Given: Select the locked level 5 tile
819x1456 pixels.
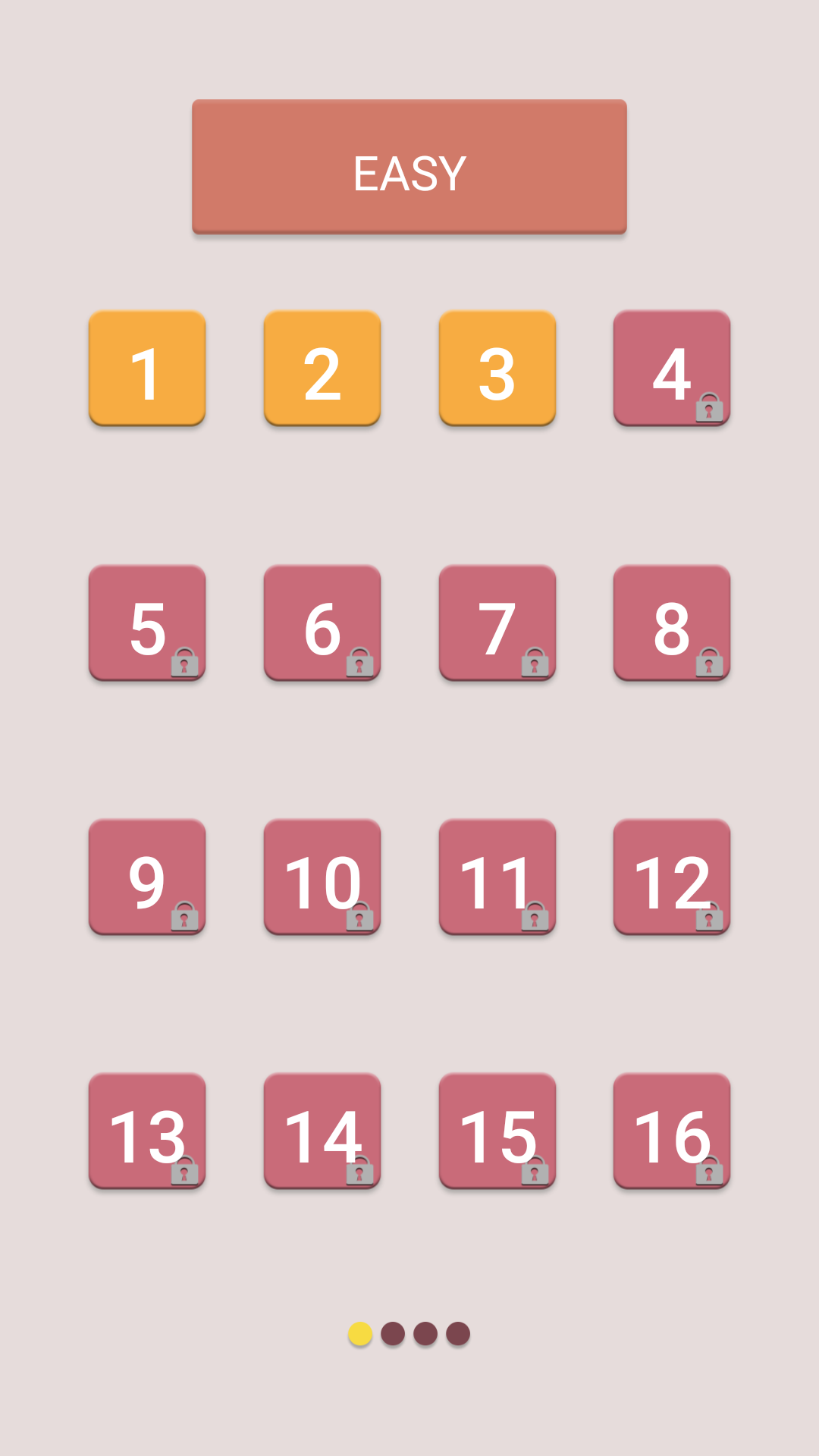Looking at the screenshot, I should 147,622.
